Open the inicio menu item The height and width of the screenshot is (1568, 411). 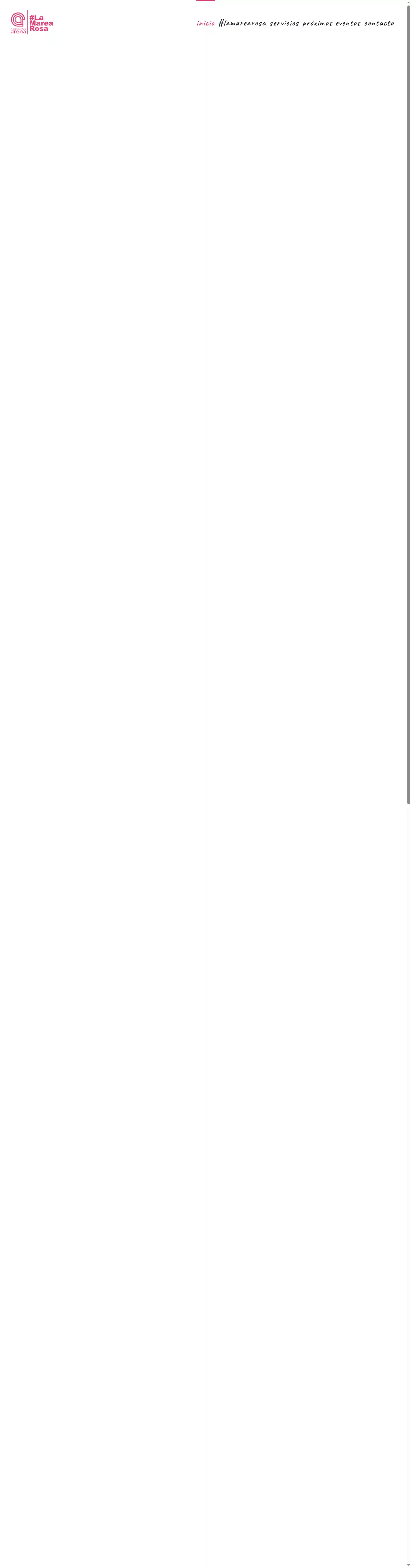(205, 23)
